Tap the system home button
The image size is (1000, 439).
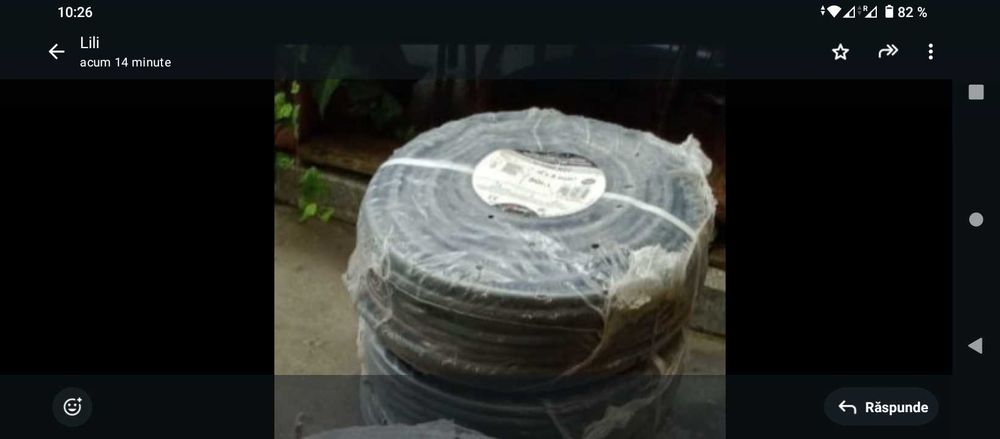[976, 219]
